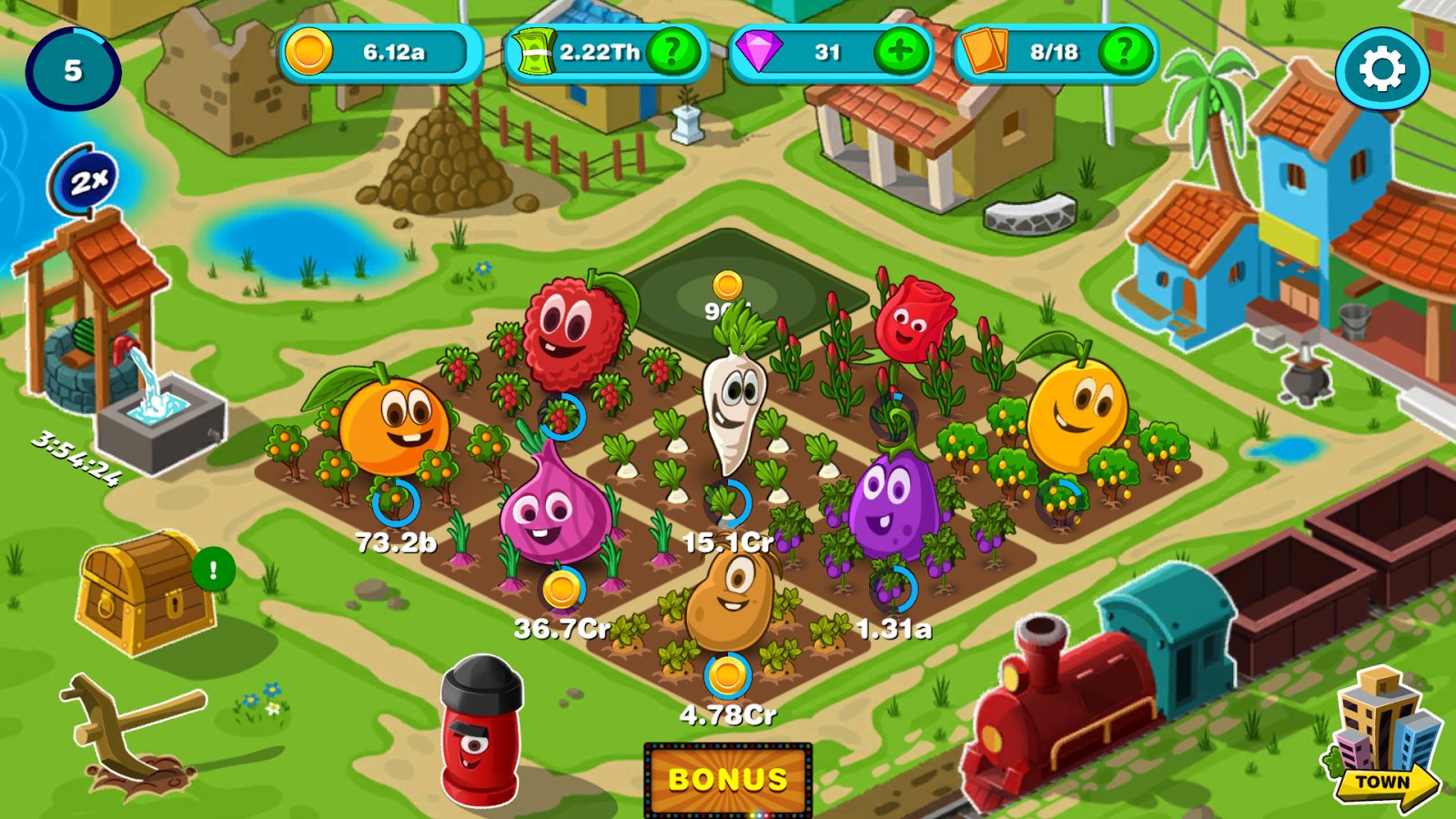Open help for the 8/18 cards
This screenshot has height=819, width=1456.
1125,52
